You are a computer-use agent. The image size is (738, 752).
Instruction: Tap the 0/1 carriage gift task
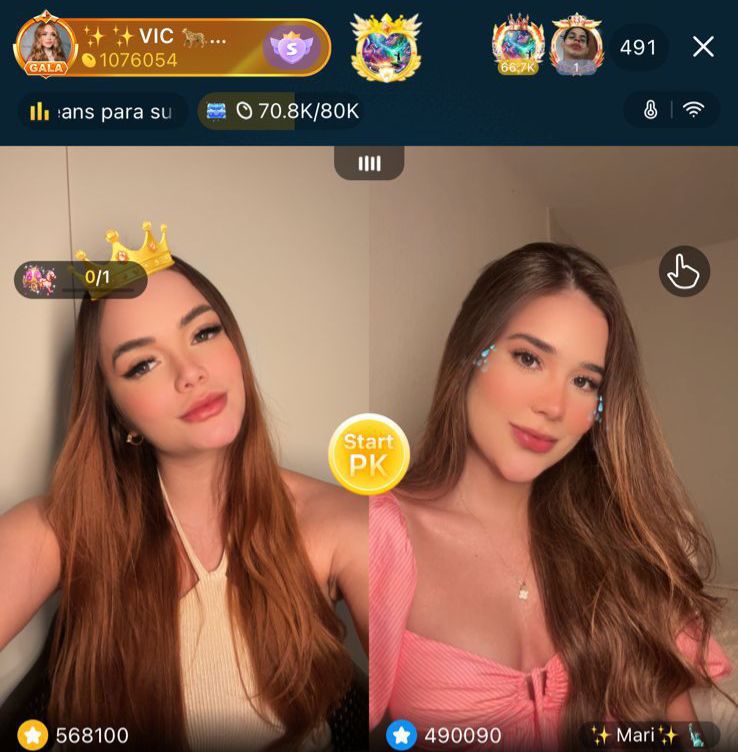click(80, 278)
